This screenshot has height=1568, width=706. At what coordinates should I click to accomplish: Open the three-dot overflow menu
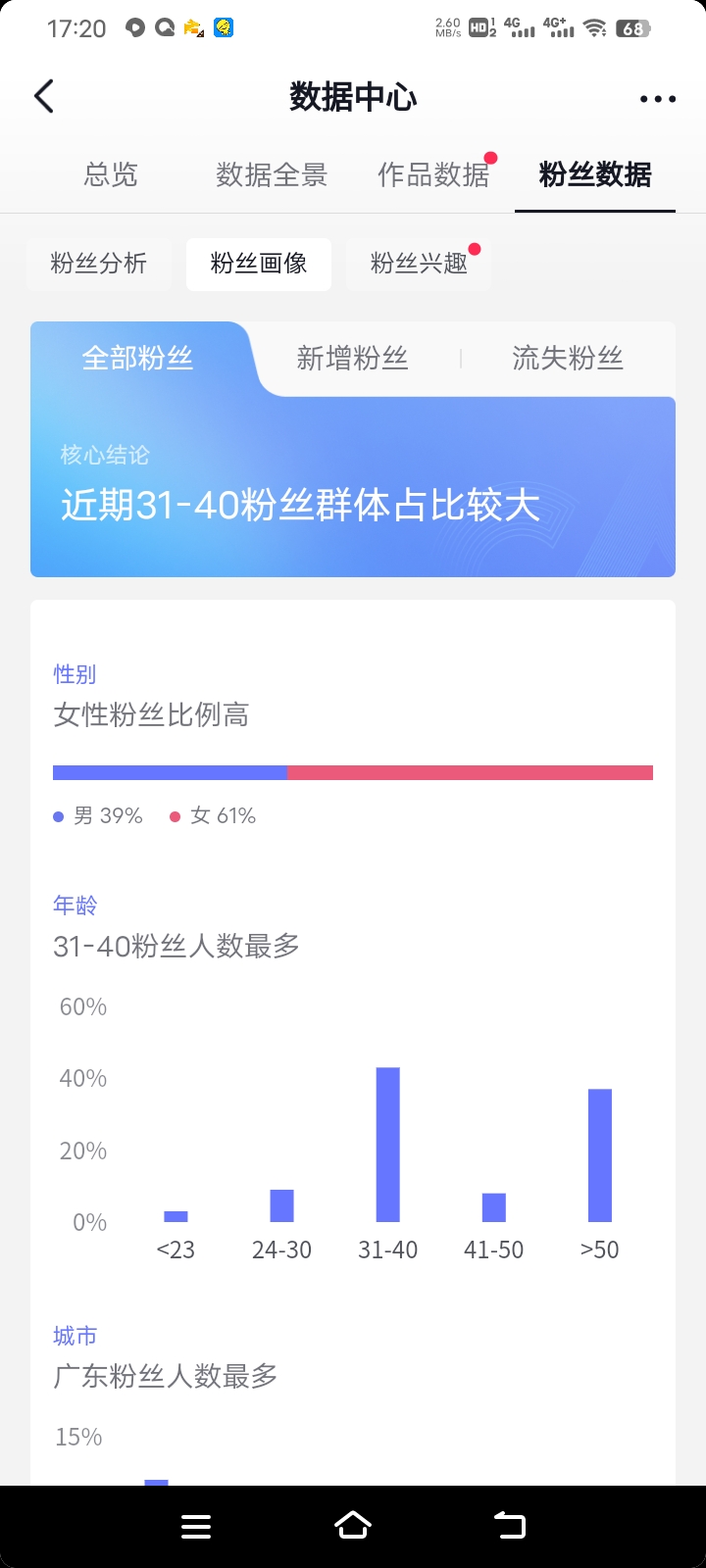click(x=658, y=99)
